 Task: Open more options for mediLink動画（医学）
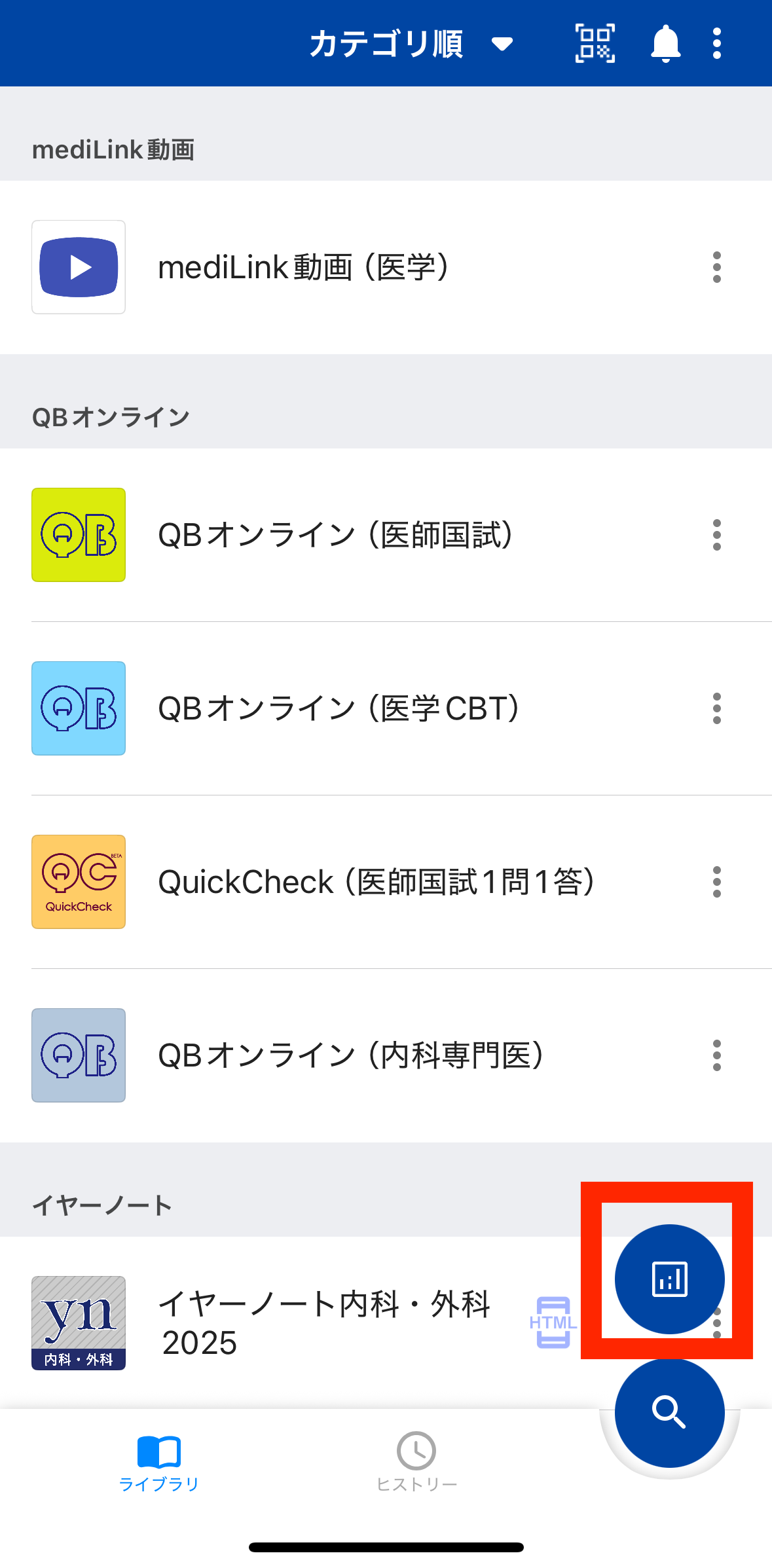[x=717, y=267]
